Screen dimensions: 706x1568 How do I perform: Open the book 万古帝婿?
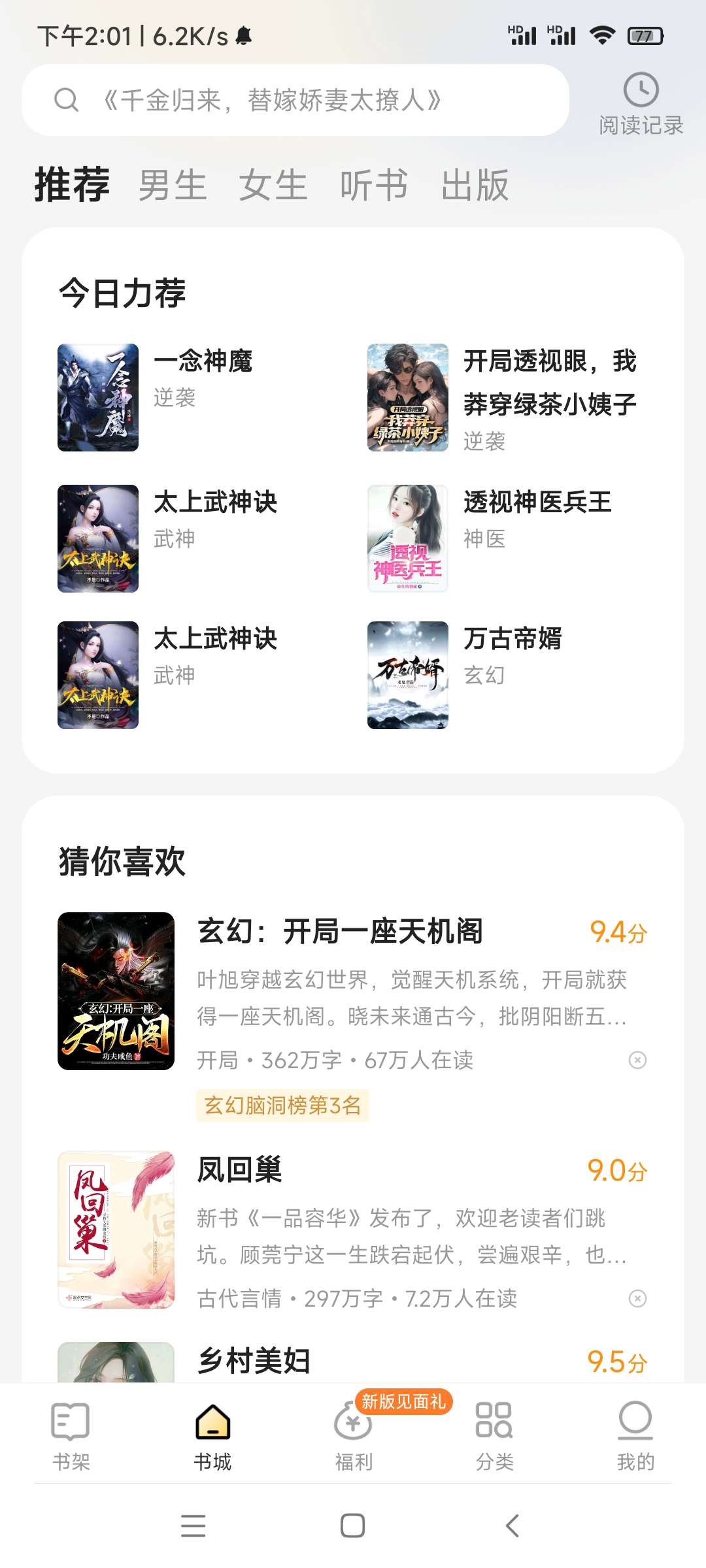(513, 639)
